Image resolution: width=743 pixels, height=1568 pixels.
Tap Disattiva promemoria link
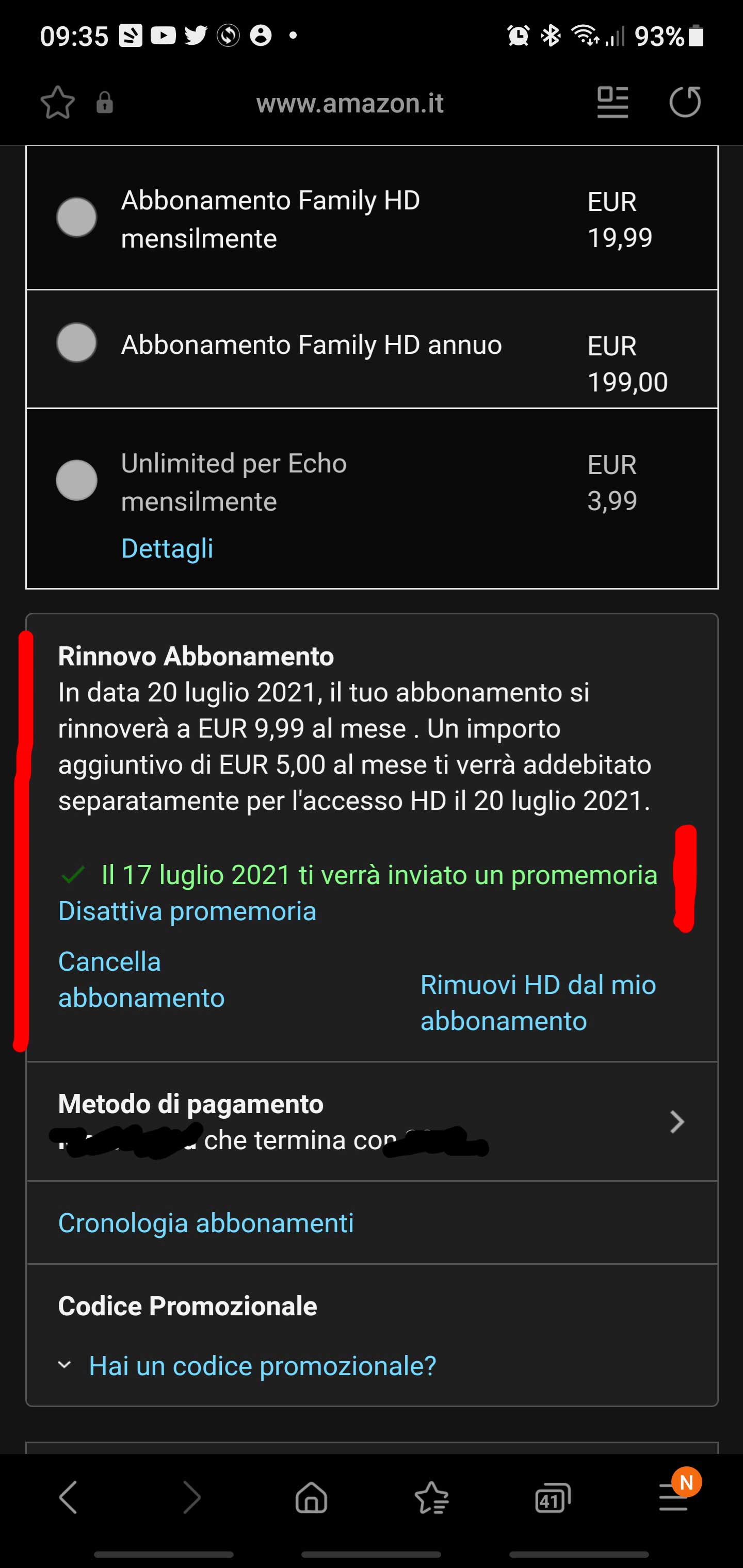point(187,911)
